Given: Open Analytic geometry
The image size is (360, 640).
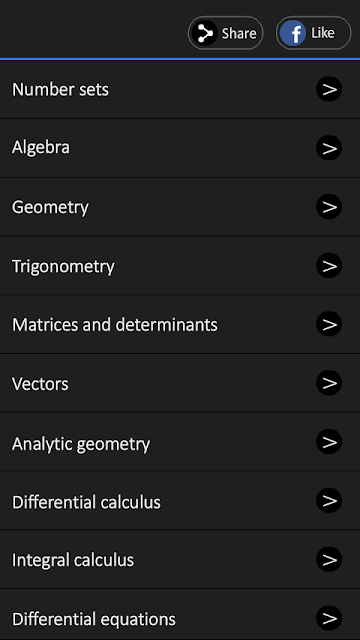Looking at the screenshot, I should (180, 442).
